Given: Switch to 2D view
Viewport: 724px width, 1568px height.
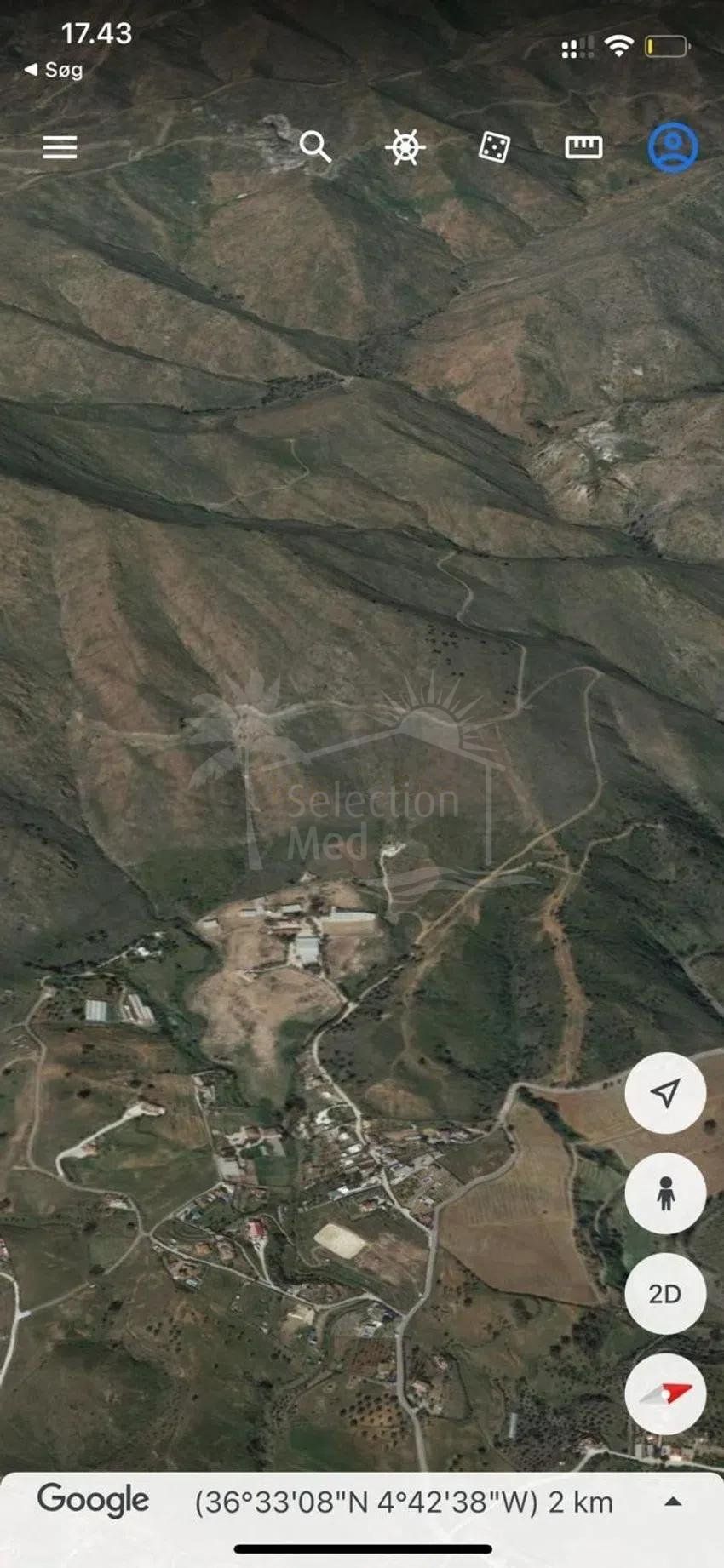Looking at the screenshot, I should click(x=665, y=1294).
